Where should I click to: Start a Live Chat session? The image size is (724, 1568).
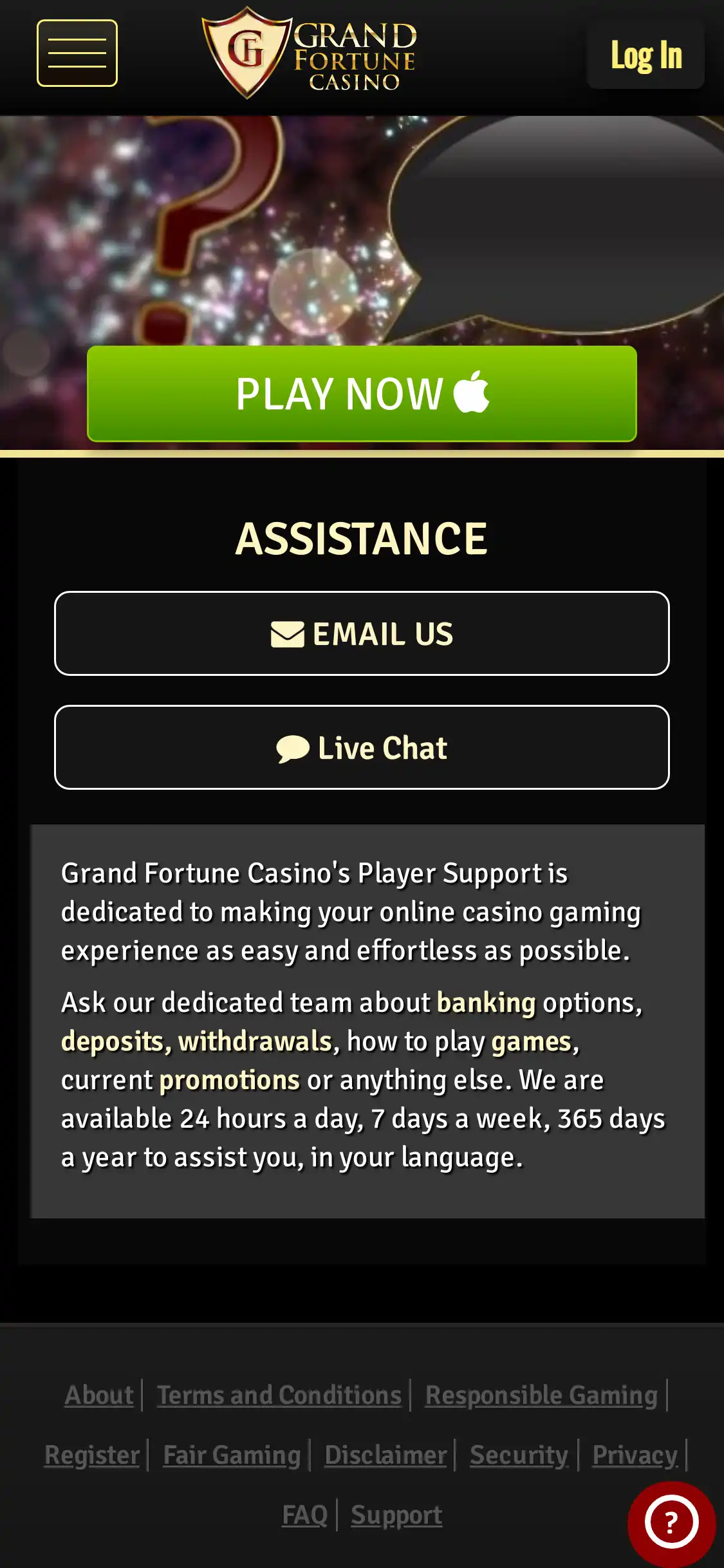pyautogui.click(x=362, y=747)
